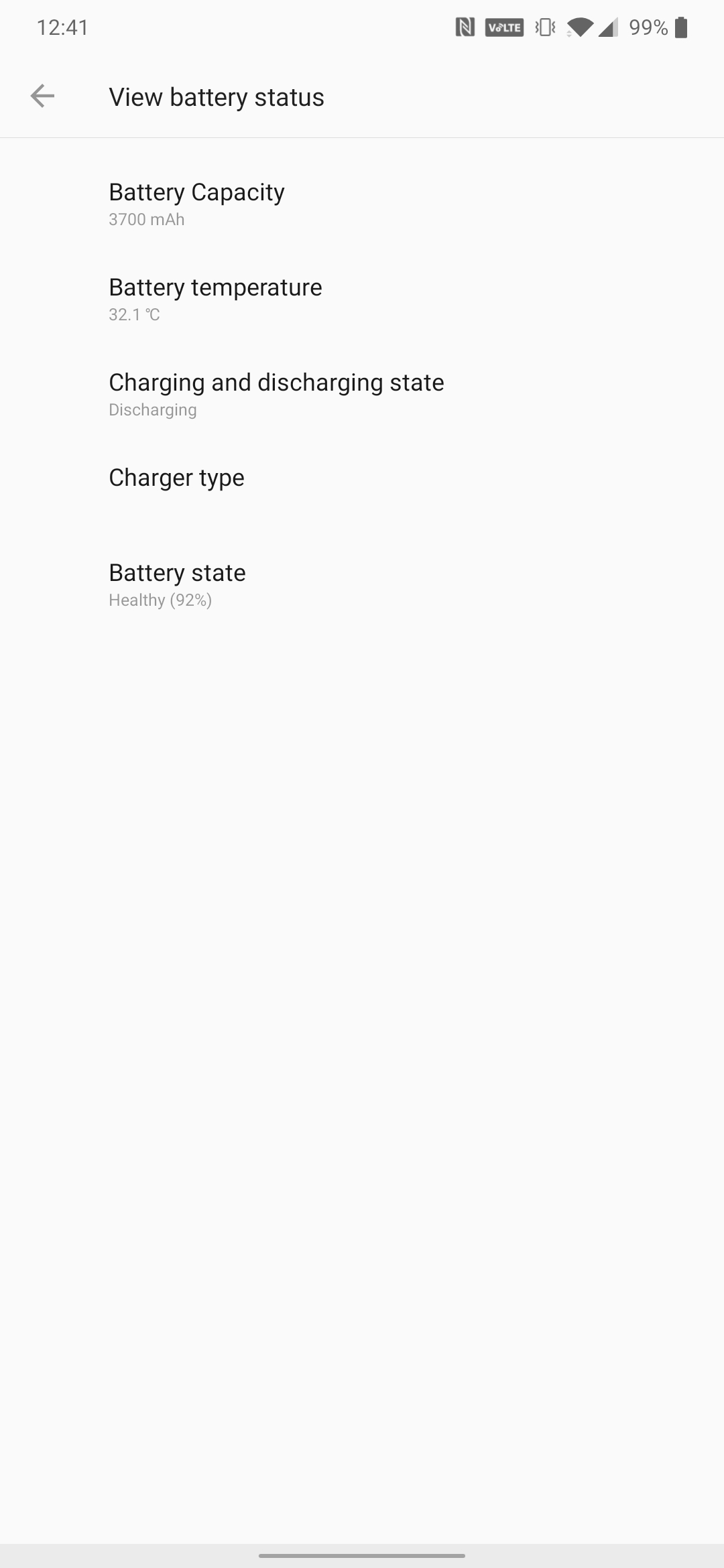Go back from View battery status
The height and width of the screenshot is (1568, 724).
(x=42, y=96)
